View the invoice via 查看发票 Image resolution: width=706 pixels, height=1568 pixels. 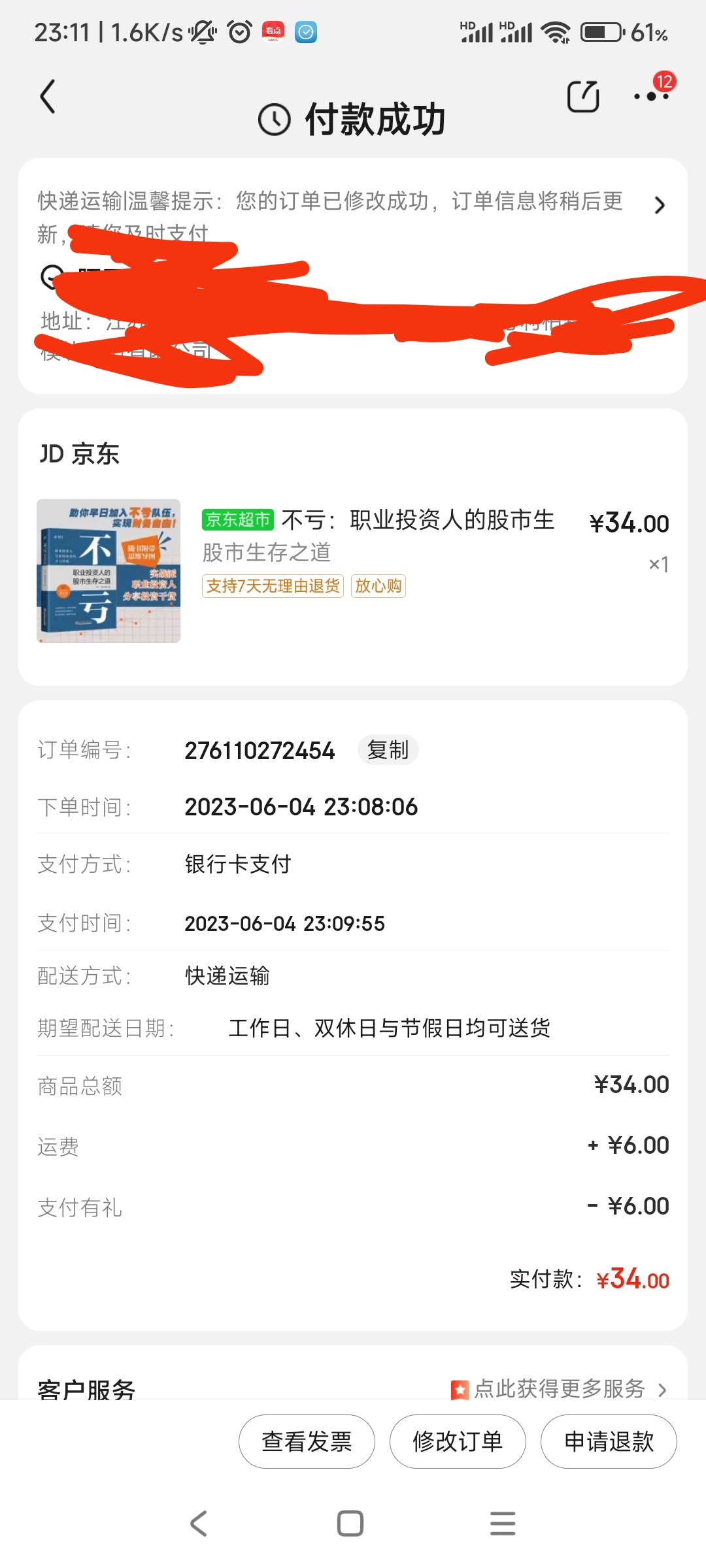pos(307,1441)
